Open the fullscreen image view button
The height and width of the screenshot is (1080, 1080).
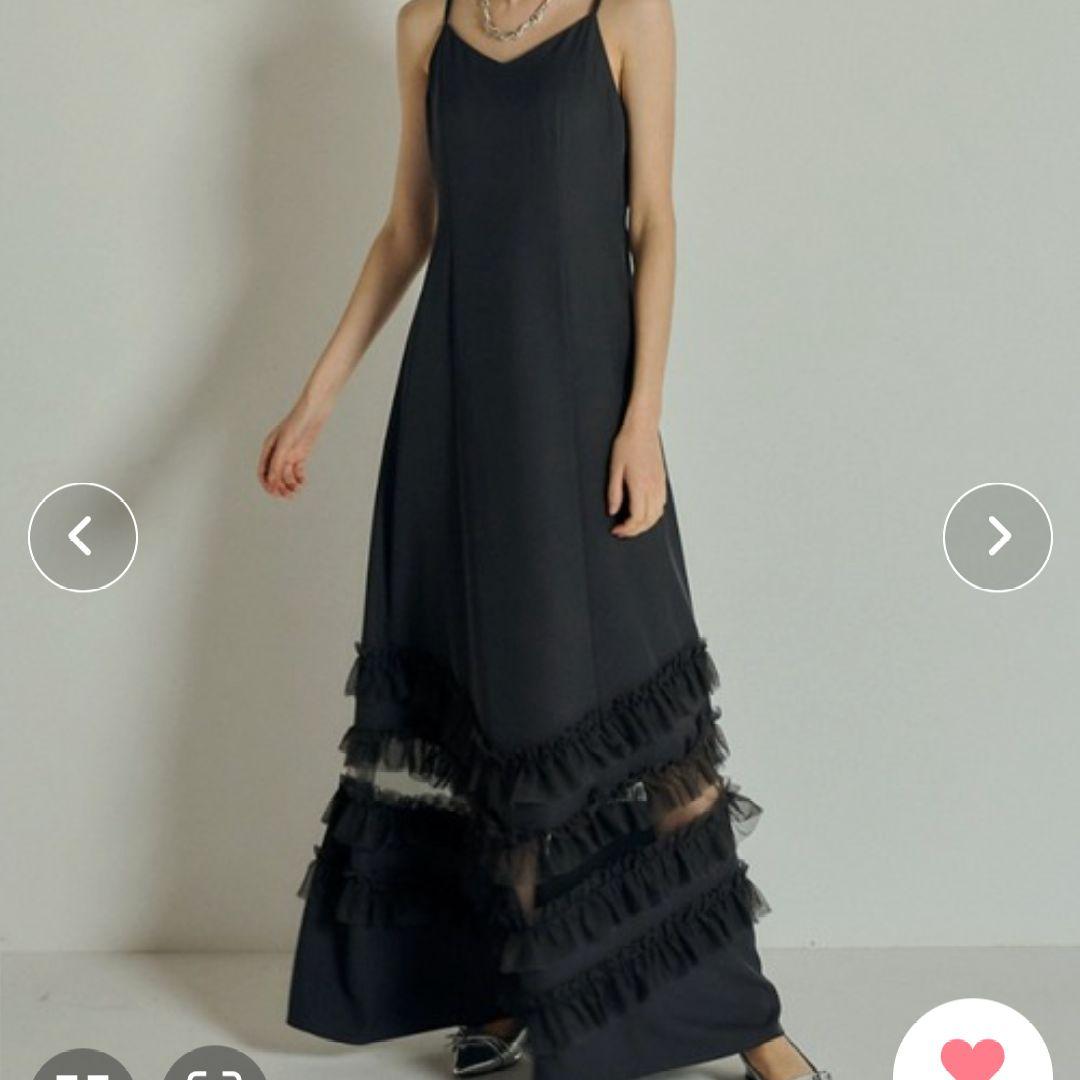[x=215, y=1068]
